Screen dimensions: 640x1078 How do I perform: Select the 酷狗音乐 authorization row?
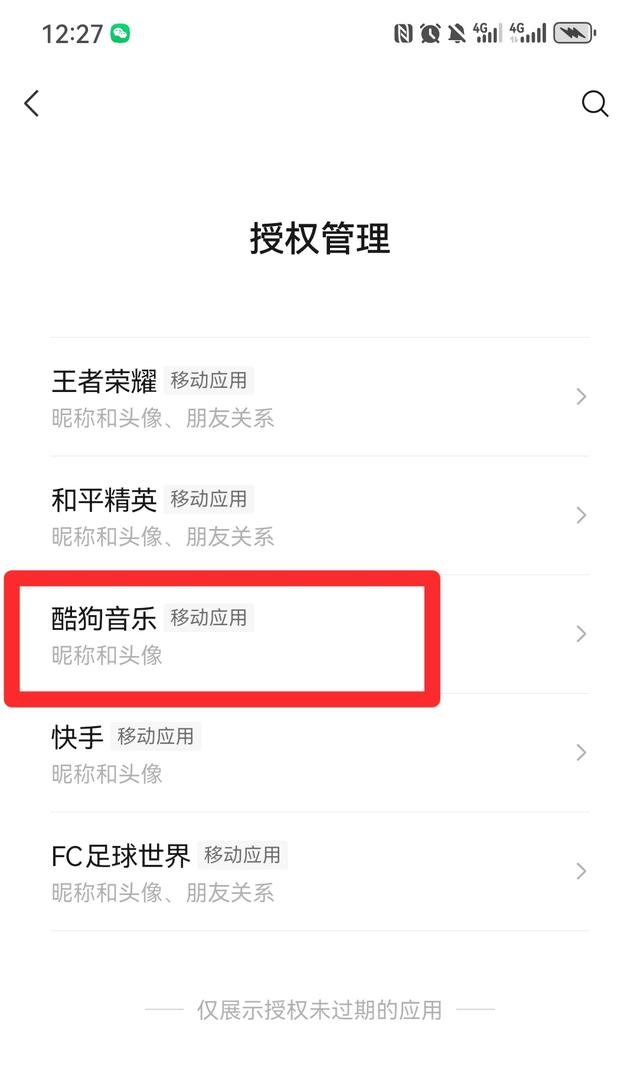(320, 634)
